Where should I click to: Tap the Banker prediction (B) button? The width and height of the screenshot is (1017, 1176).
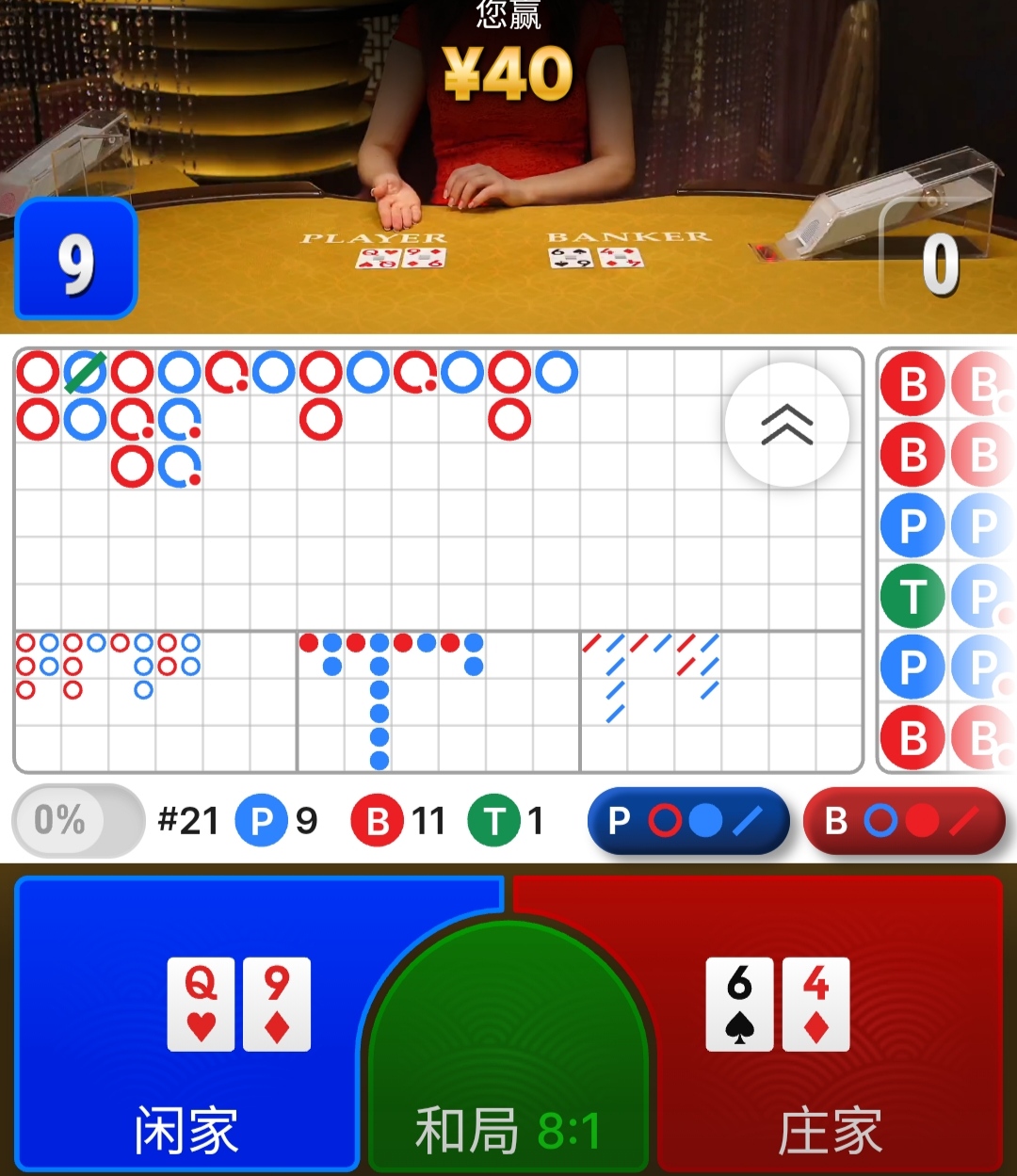pyautogui.click(x=904, y=821)
